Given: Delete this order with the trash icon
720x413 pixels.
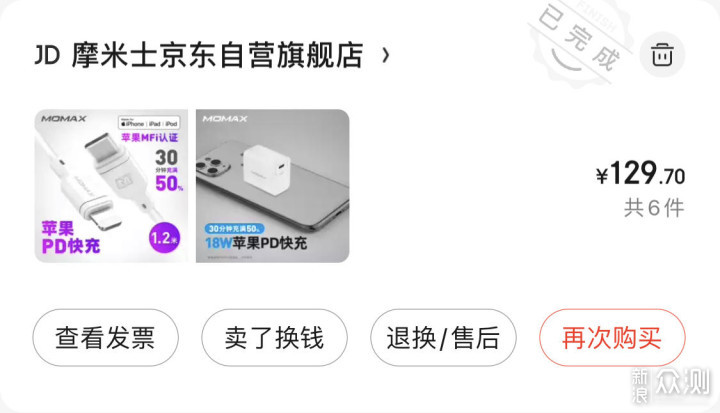Looking at the screenshot, I should [x=661, y=55].
